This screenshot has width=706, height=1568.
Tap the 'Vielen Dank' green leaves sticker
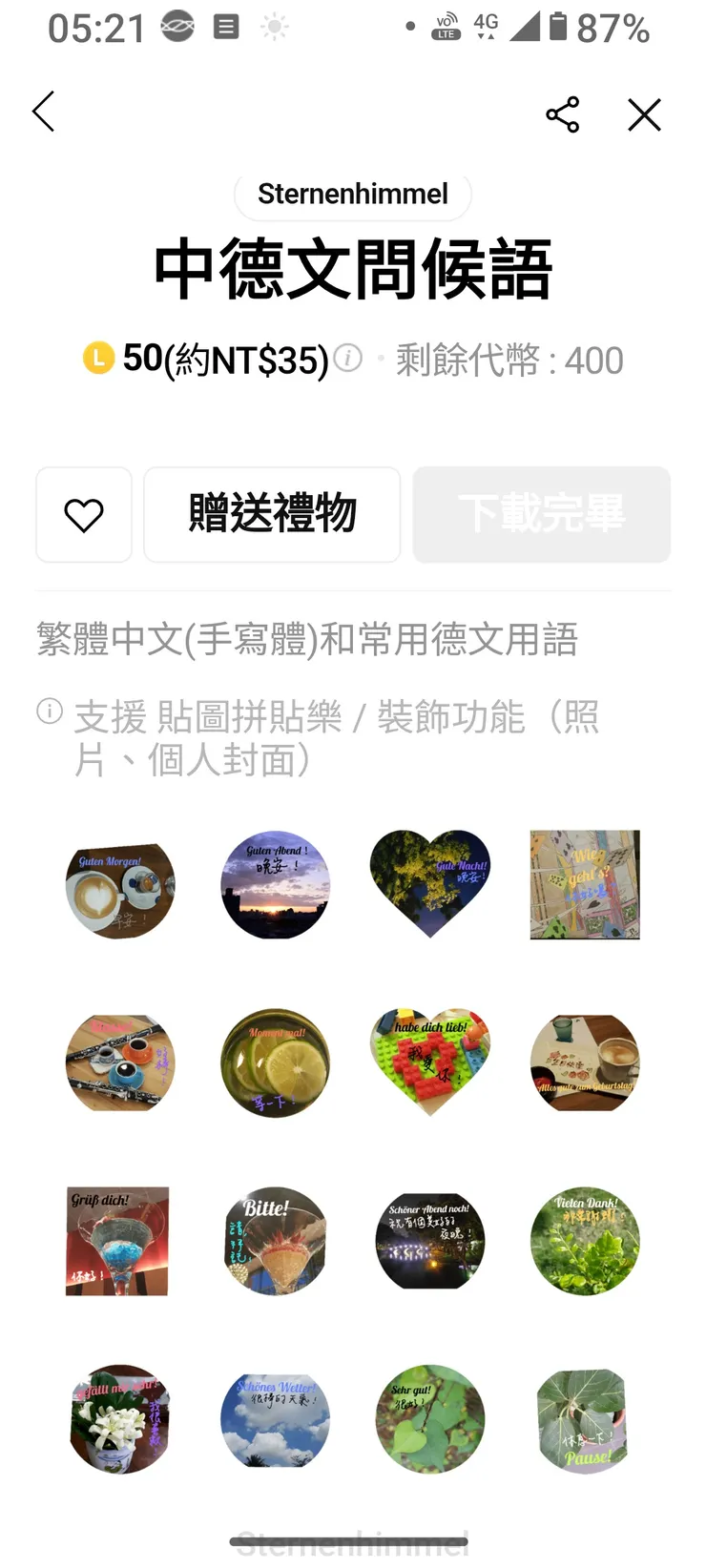(x=584, y=1241)
